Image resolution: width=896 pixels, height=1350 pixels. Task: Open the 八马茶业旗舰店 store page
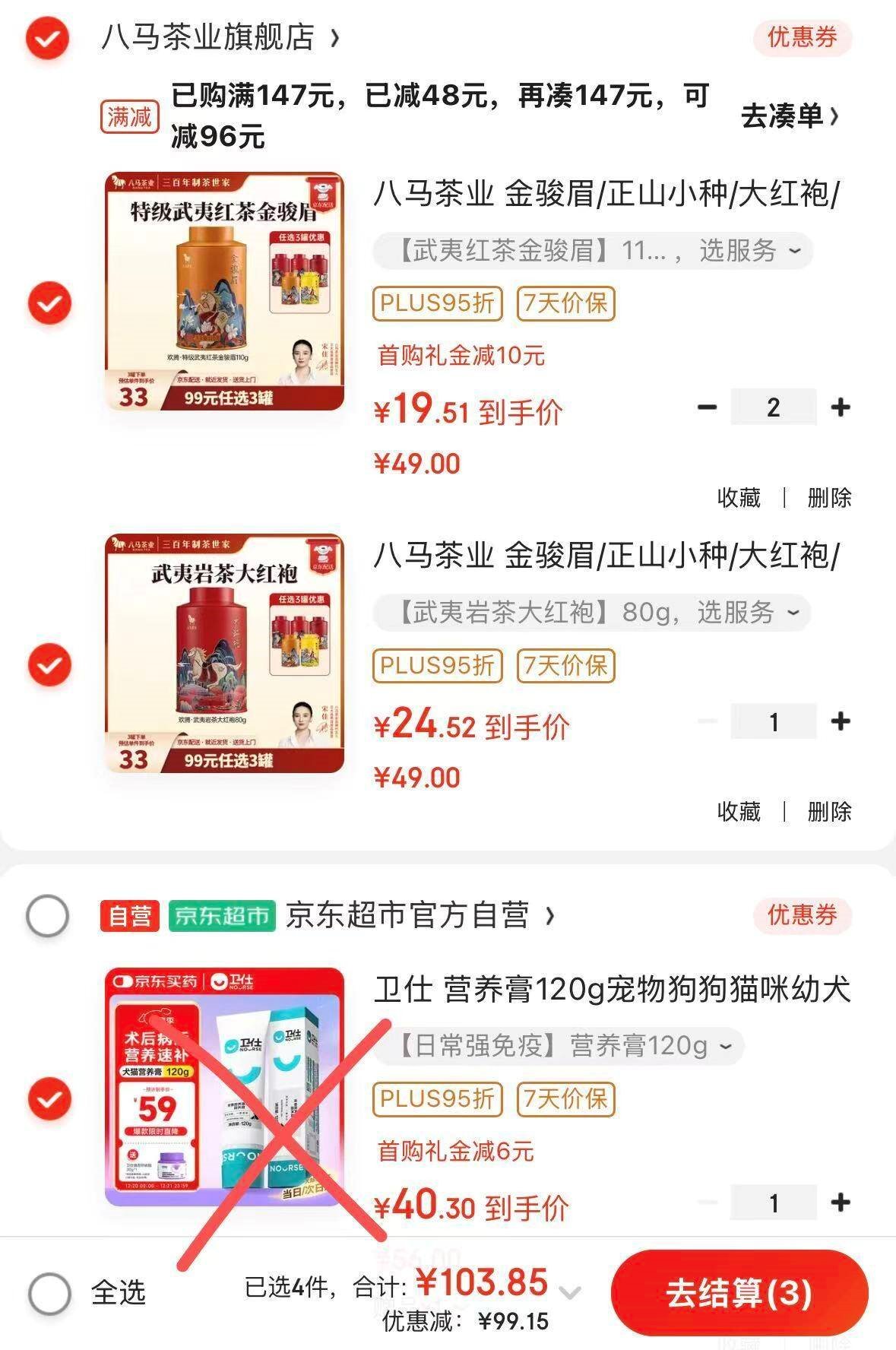tap(219, 37)
